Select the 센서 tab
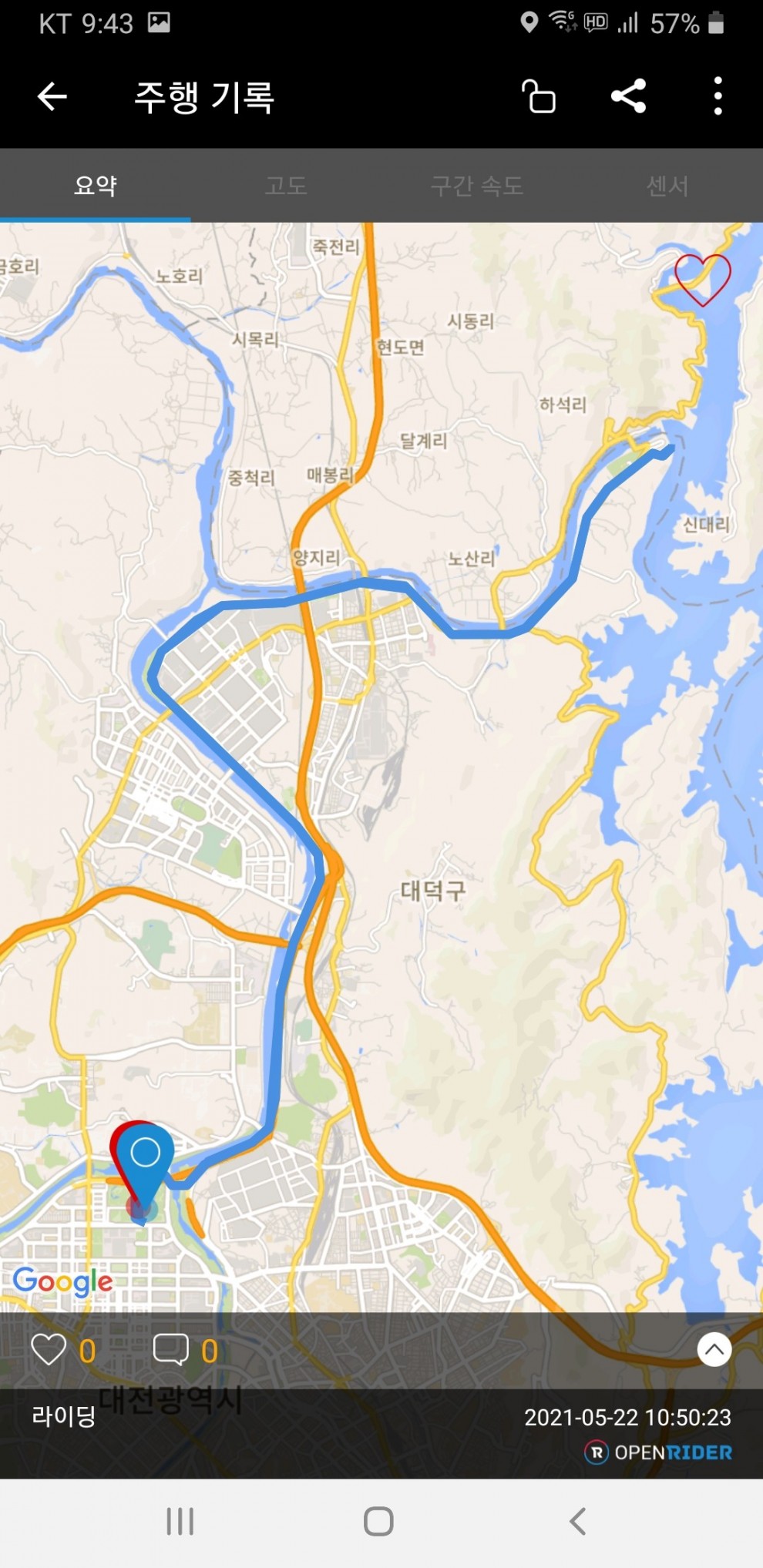 coord(667,186)
